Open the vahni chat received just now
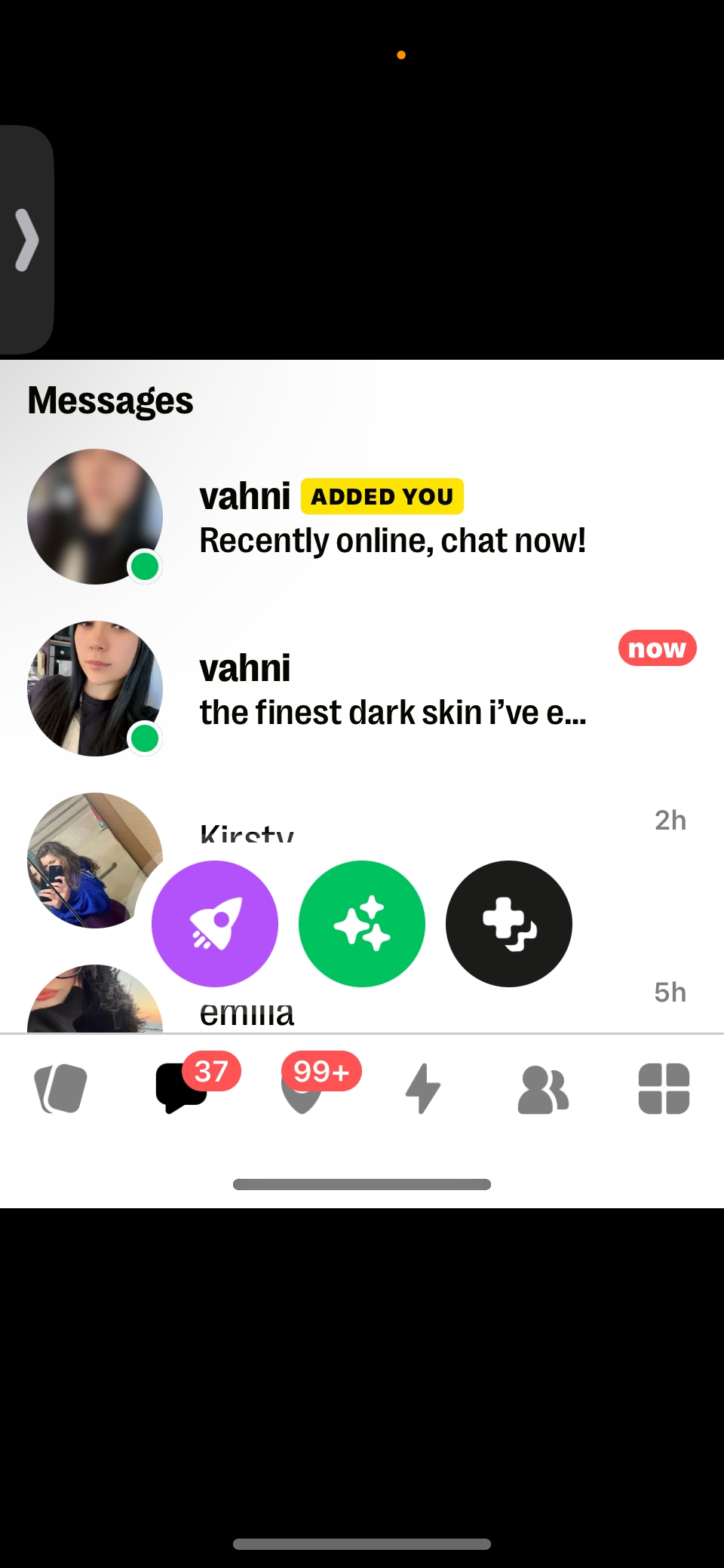The width and height of the screenshot is (724, 1568). tap(392, 689)
